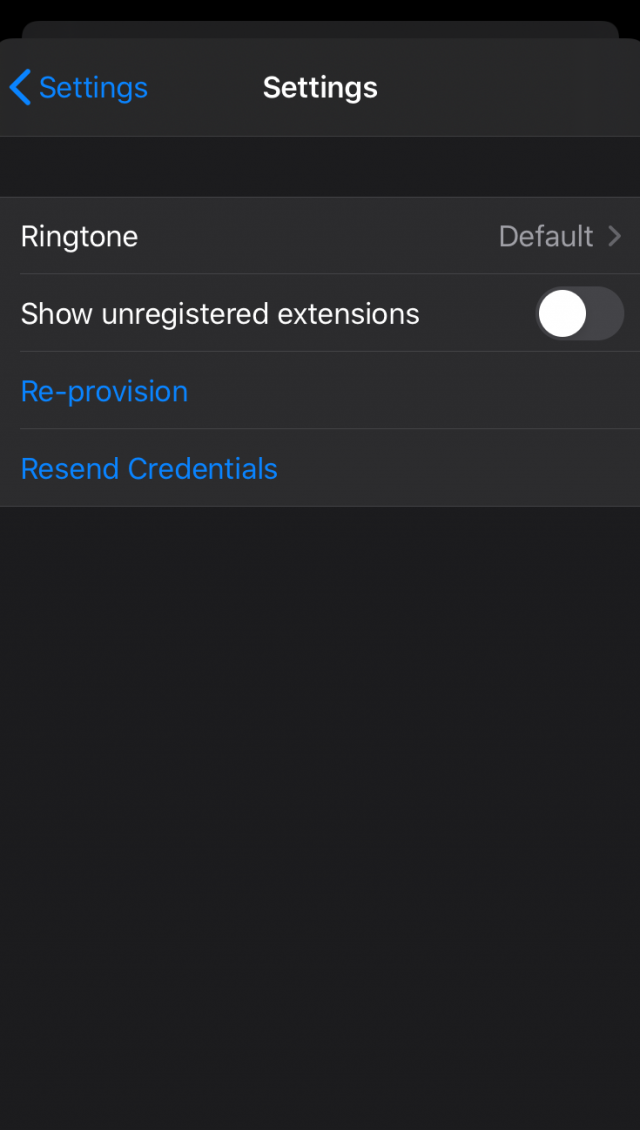
Task: Select Re-provision
Action: [x=320, y=391]
